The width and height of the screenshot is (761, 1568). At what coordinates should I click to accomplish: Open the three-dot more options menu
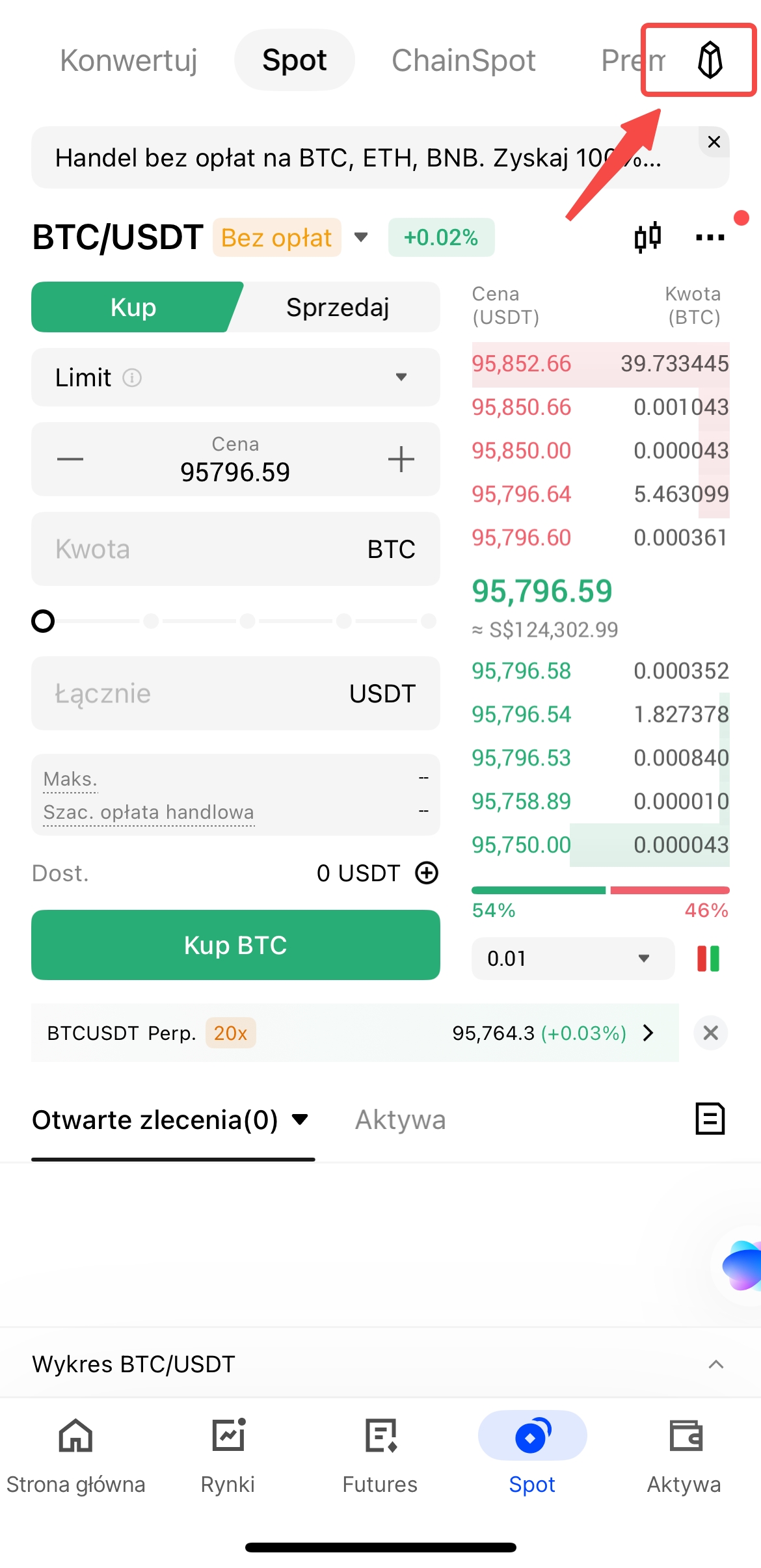pyautogui.click(x=710, y=237)
